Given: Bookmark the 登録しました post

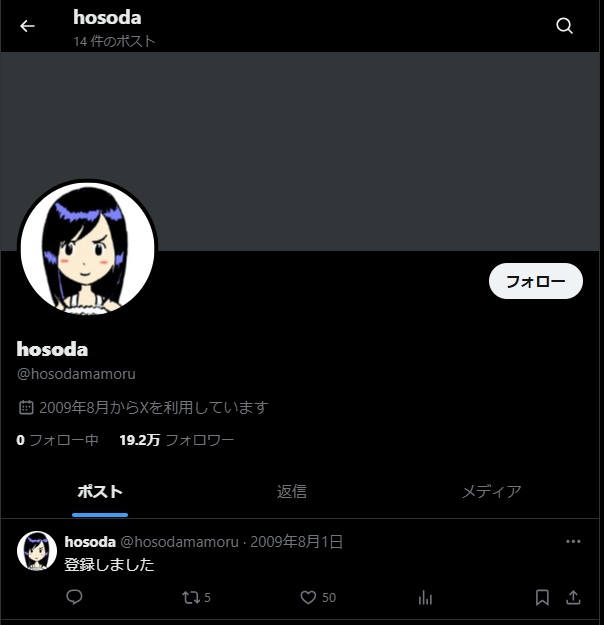Looking at the screenshot, I should tap(542, 597).
